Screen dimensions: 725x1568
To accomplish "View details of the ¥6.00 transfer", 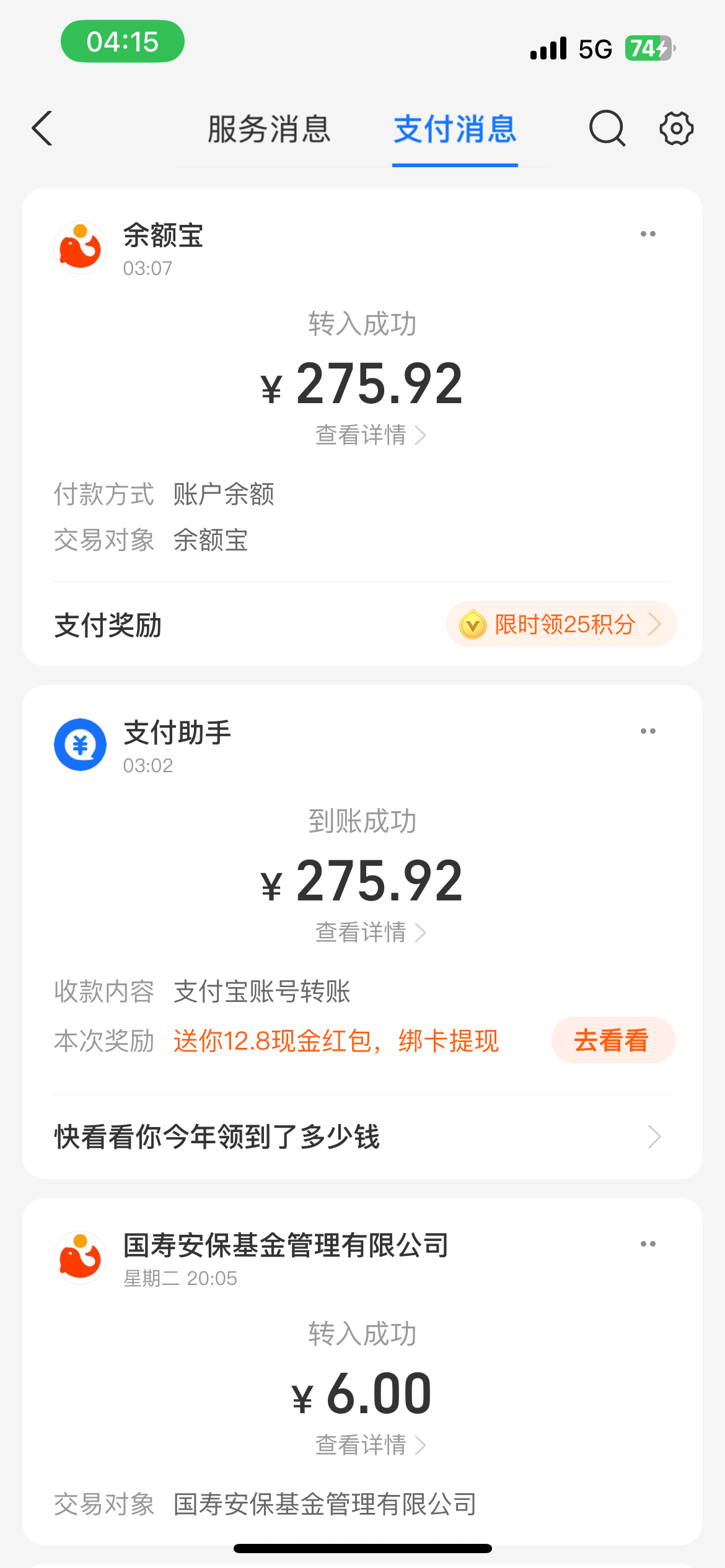I will tap(370, 1445).
